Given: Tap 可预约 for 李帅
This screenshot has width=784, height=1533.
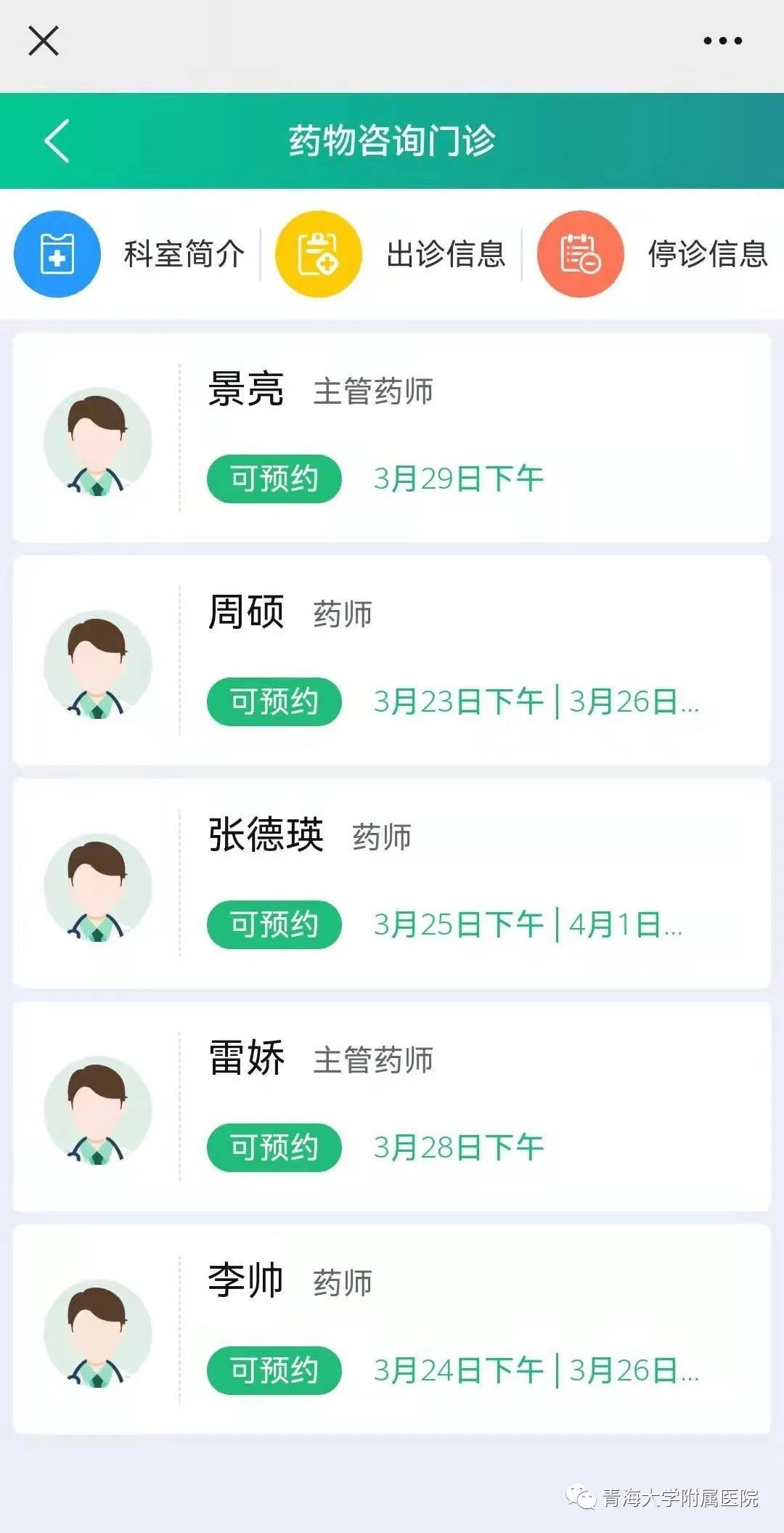Looking at the screenshot, I should [274, 1371].
